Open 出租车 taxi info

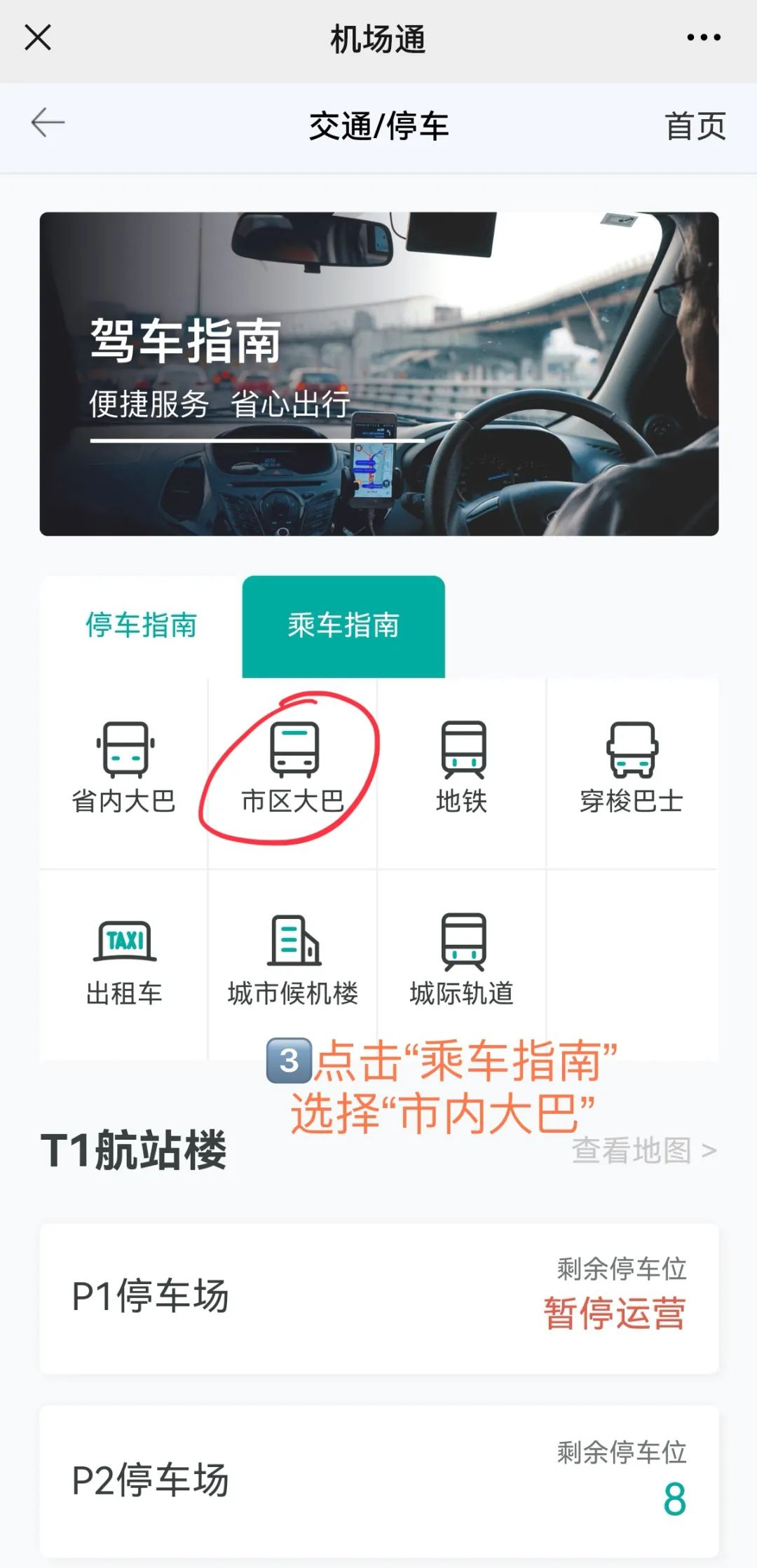(124, 962)
